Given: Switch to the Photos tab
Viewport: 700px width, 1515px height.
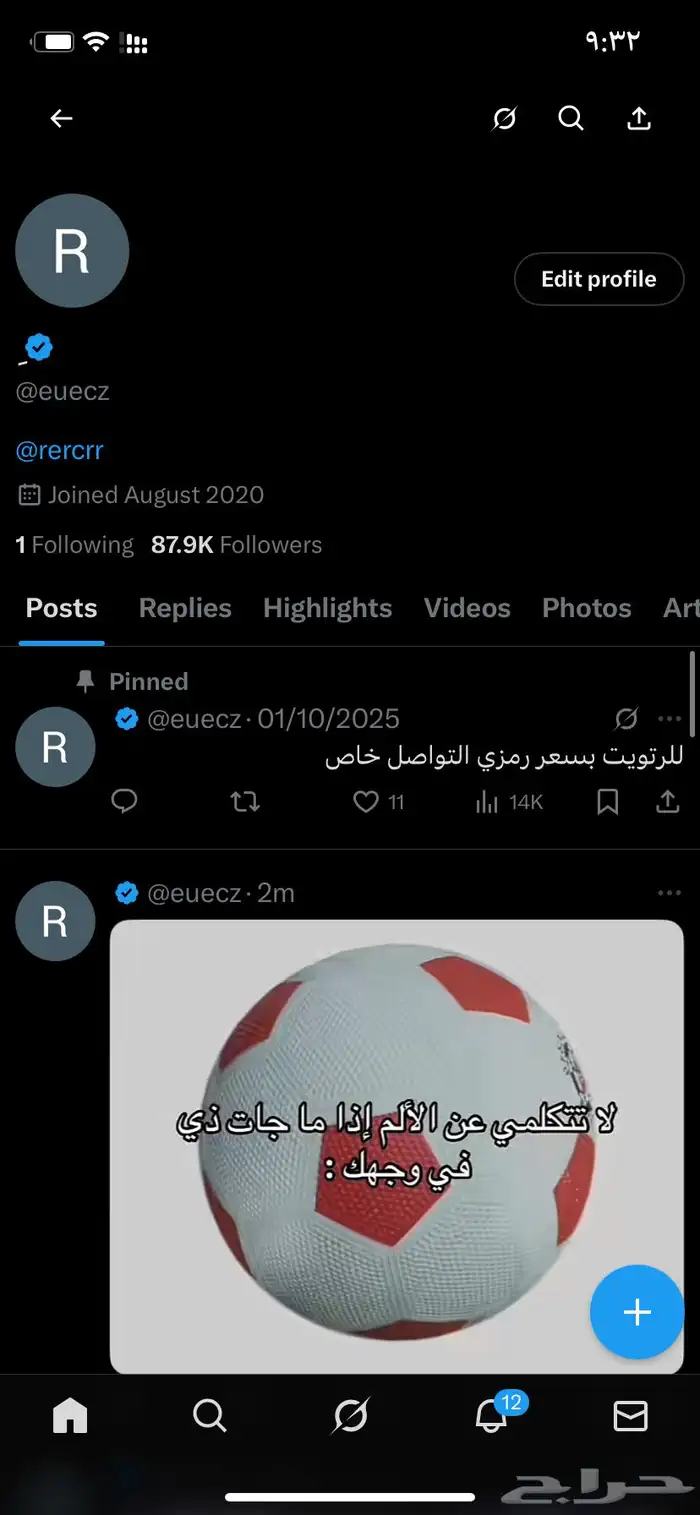Looking at the screenshot, I should click(x=586, y=608).
